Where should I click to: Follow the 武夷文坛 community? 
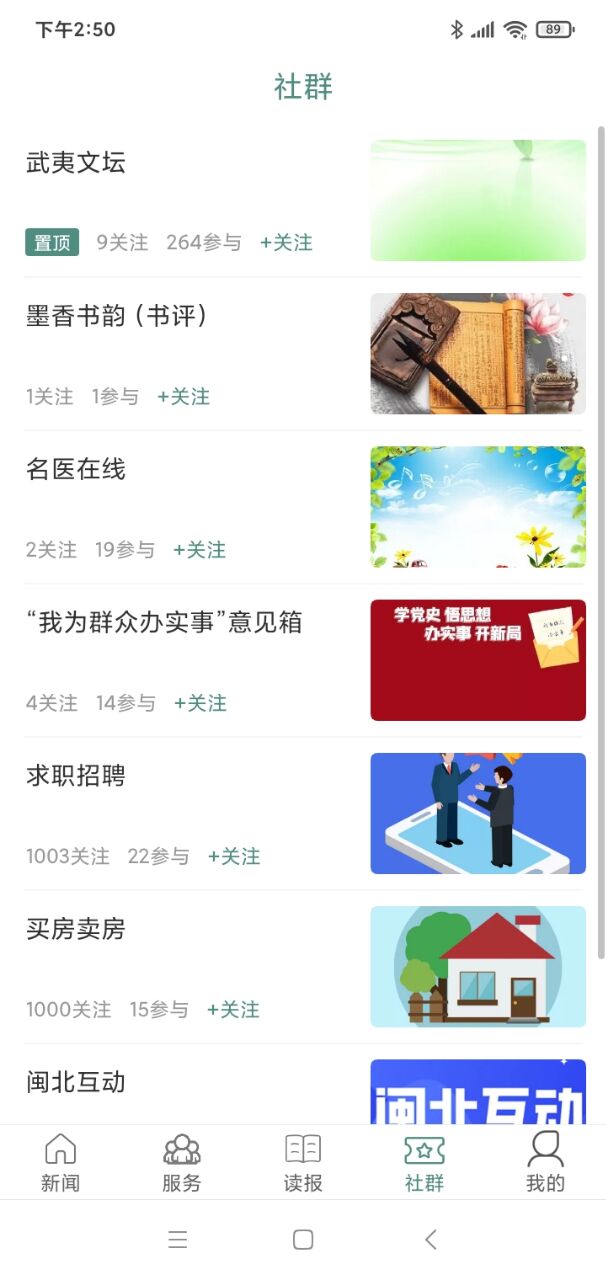286,243
